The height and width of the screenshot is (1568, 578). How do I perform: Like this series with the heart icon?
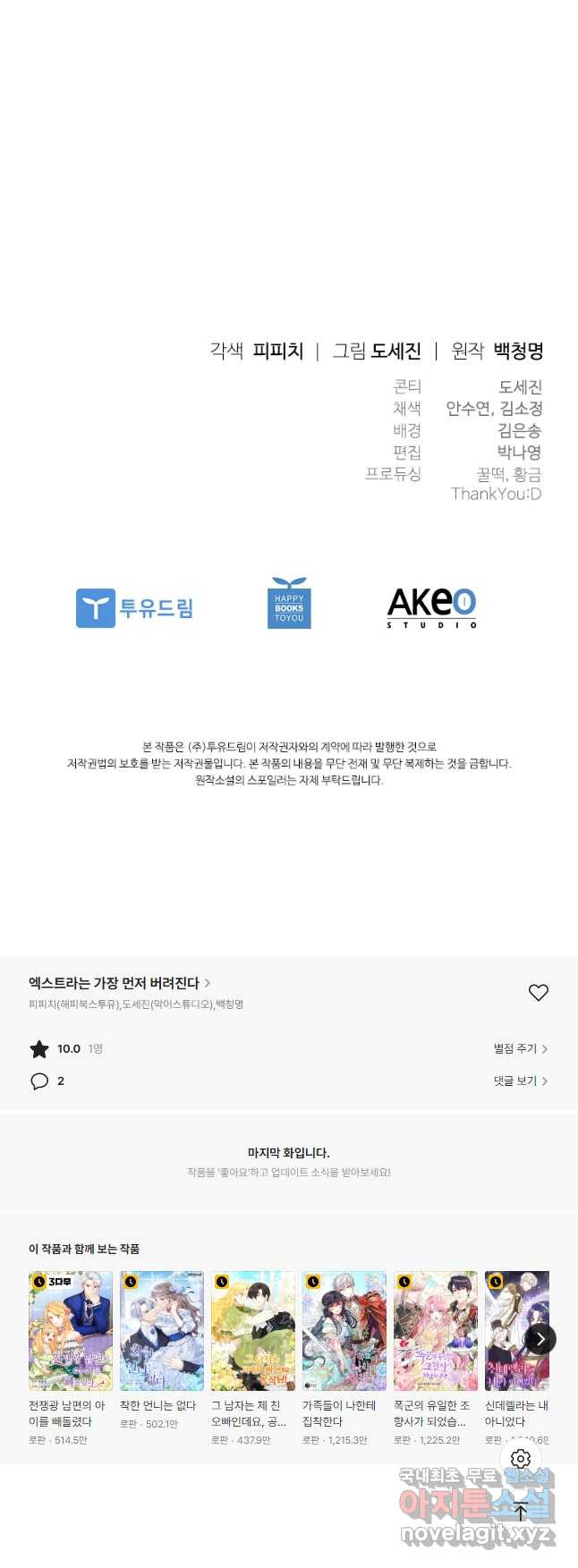pyautogui.click(x=538, y=992)
